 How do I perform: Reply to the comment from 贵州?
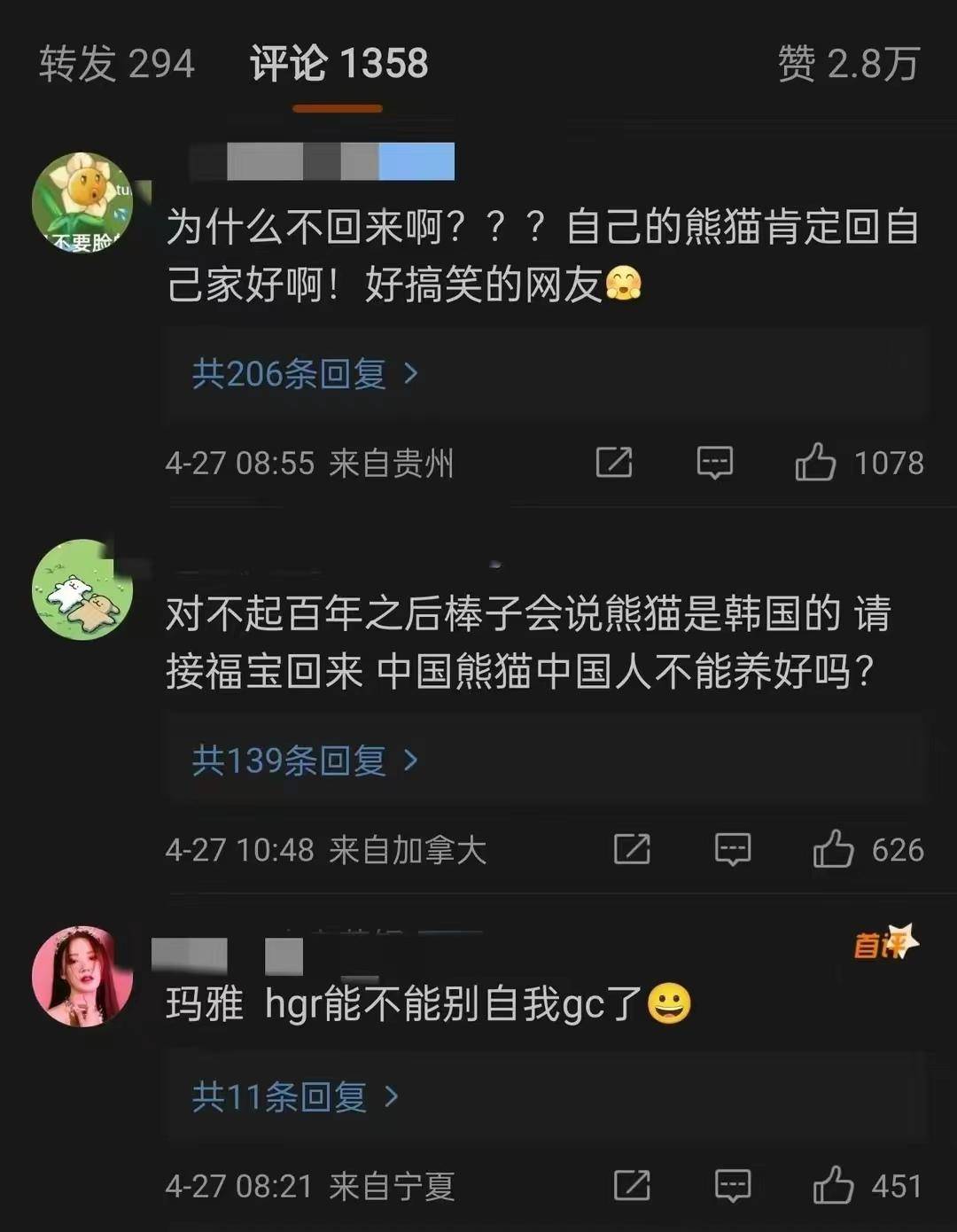[x=714, y=463]
